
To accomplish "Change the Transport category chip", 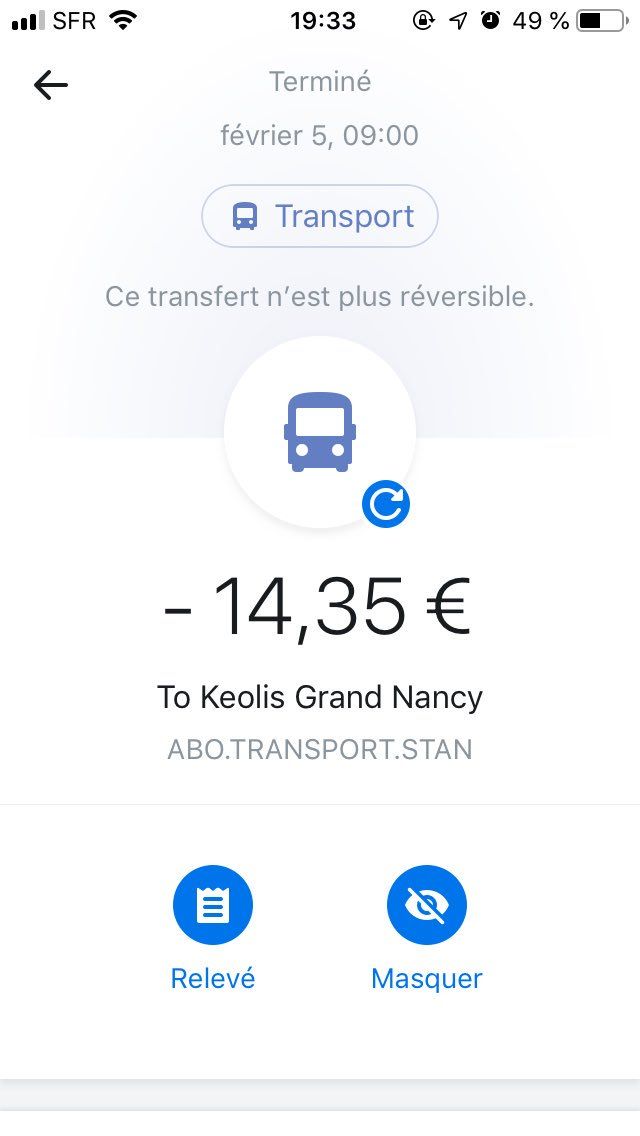I will pos(320,216).
